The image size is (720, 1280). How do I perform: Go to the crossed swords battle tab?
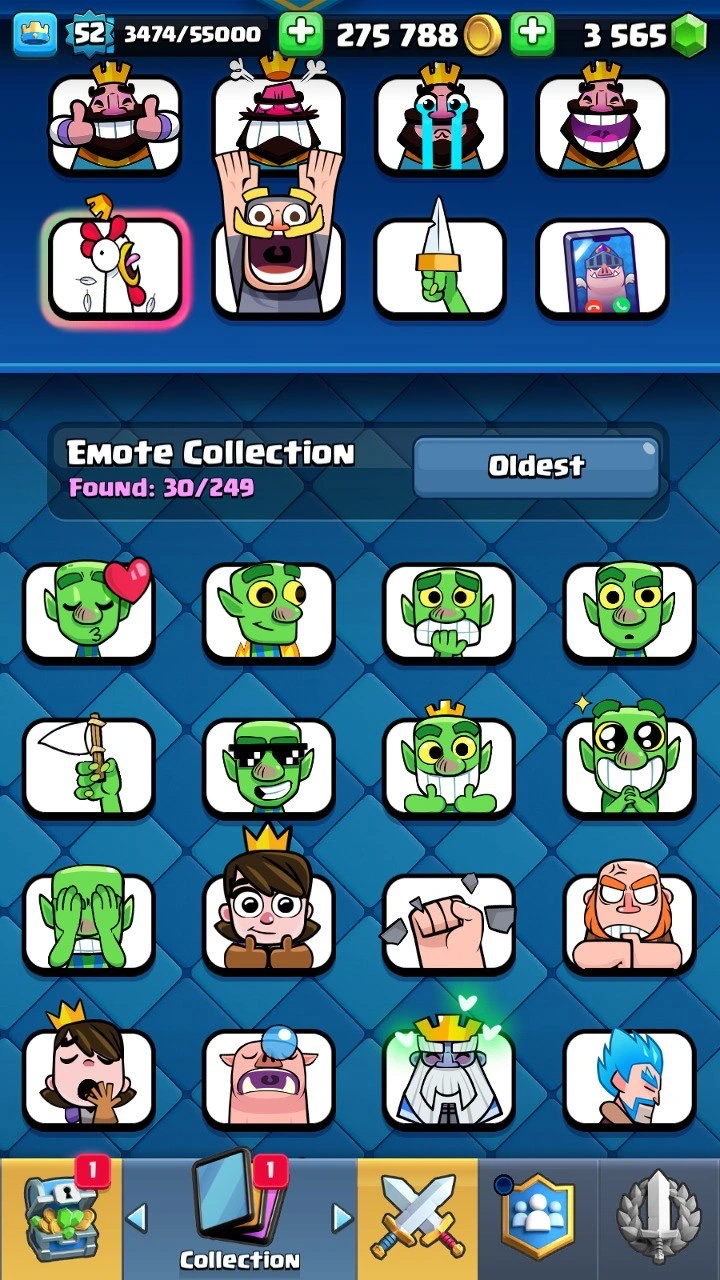pyautogui.click(x=417, y=1220)
